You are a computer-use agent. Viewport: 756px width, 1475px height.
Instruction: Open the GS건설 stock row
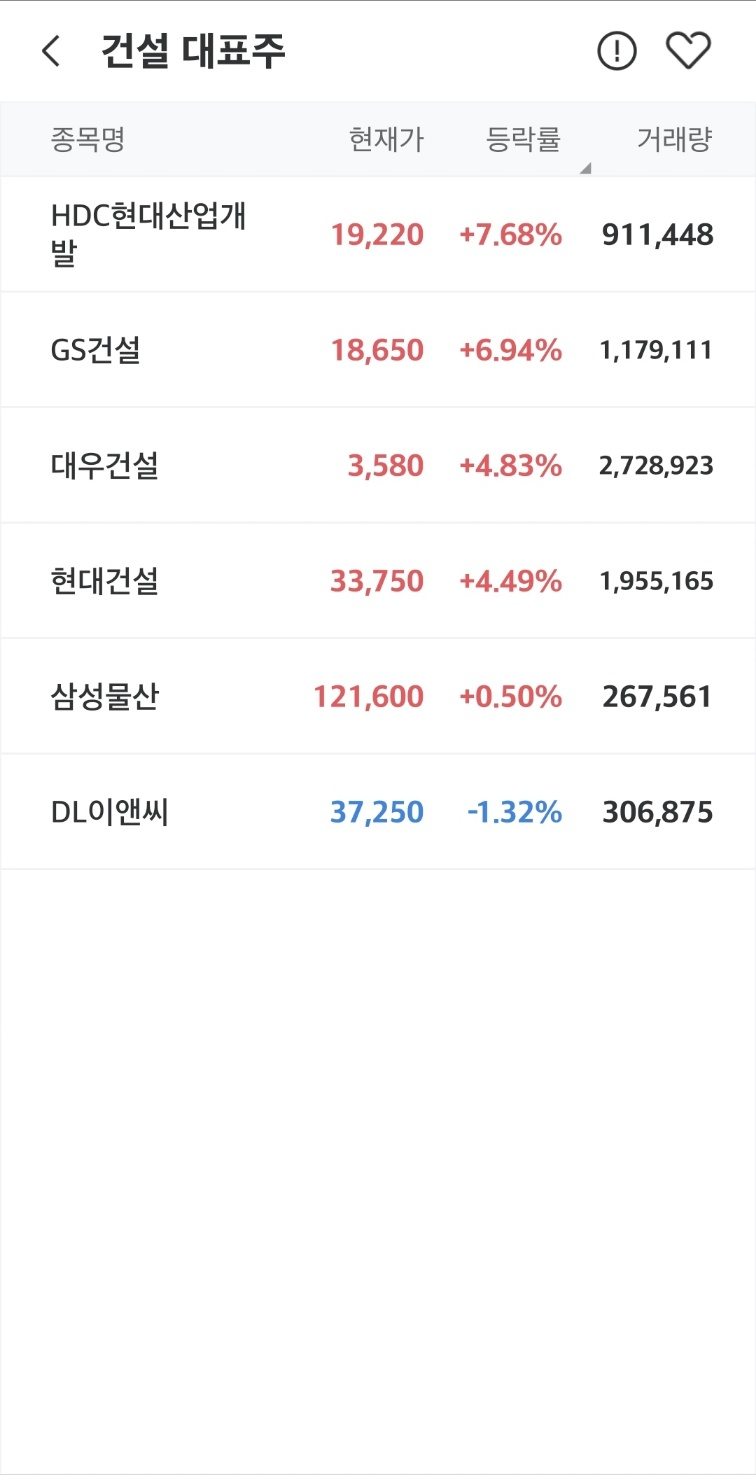pyautogui.click(x=378, y=350)
